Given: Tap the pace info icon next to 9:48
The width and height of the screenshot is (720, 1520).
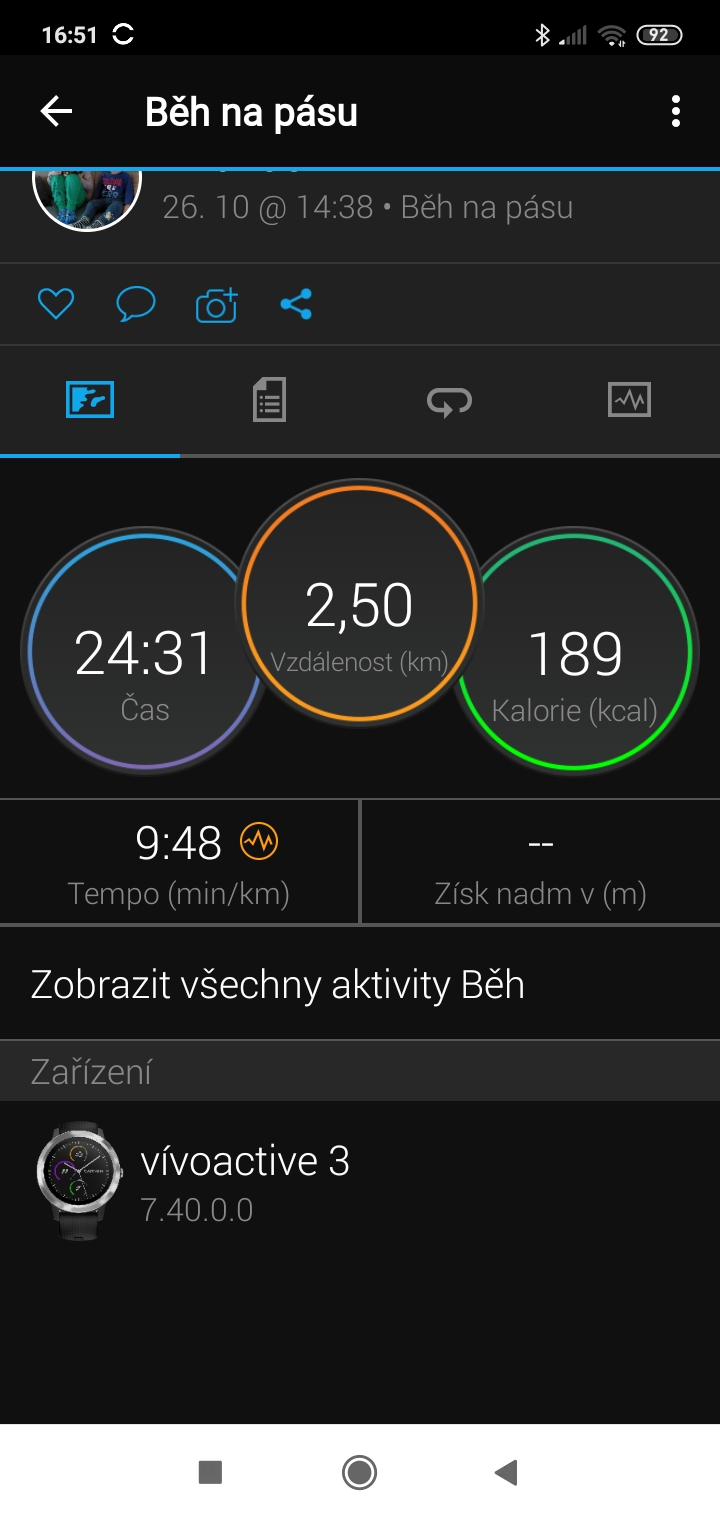Looking at the screenshot, I should (x=259, y=842).
